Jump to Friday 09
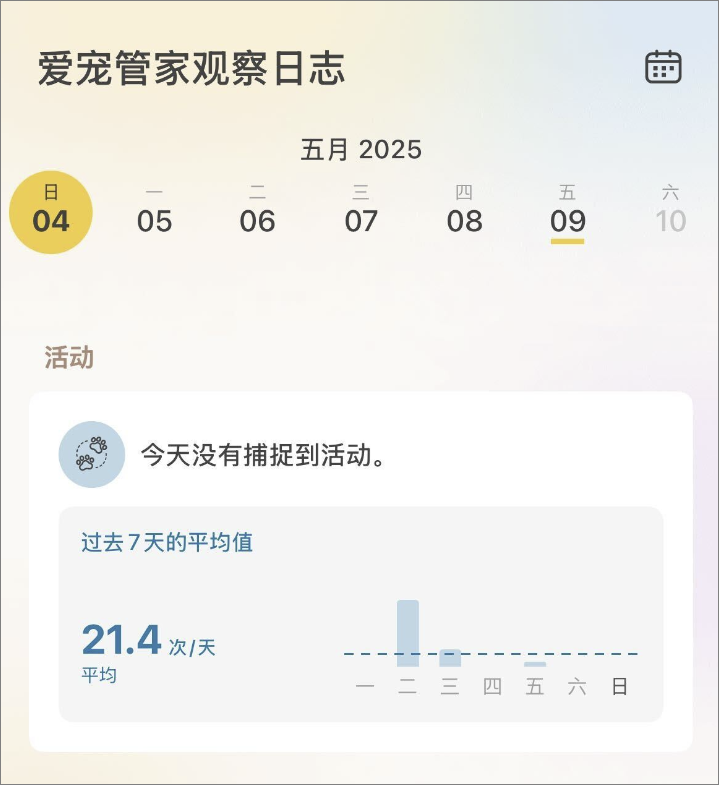The width and height of the screenshot is (719, 785). [x=567, y=212]
